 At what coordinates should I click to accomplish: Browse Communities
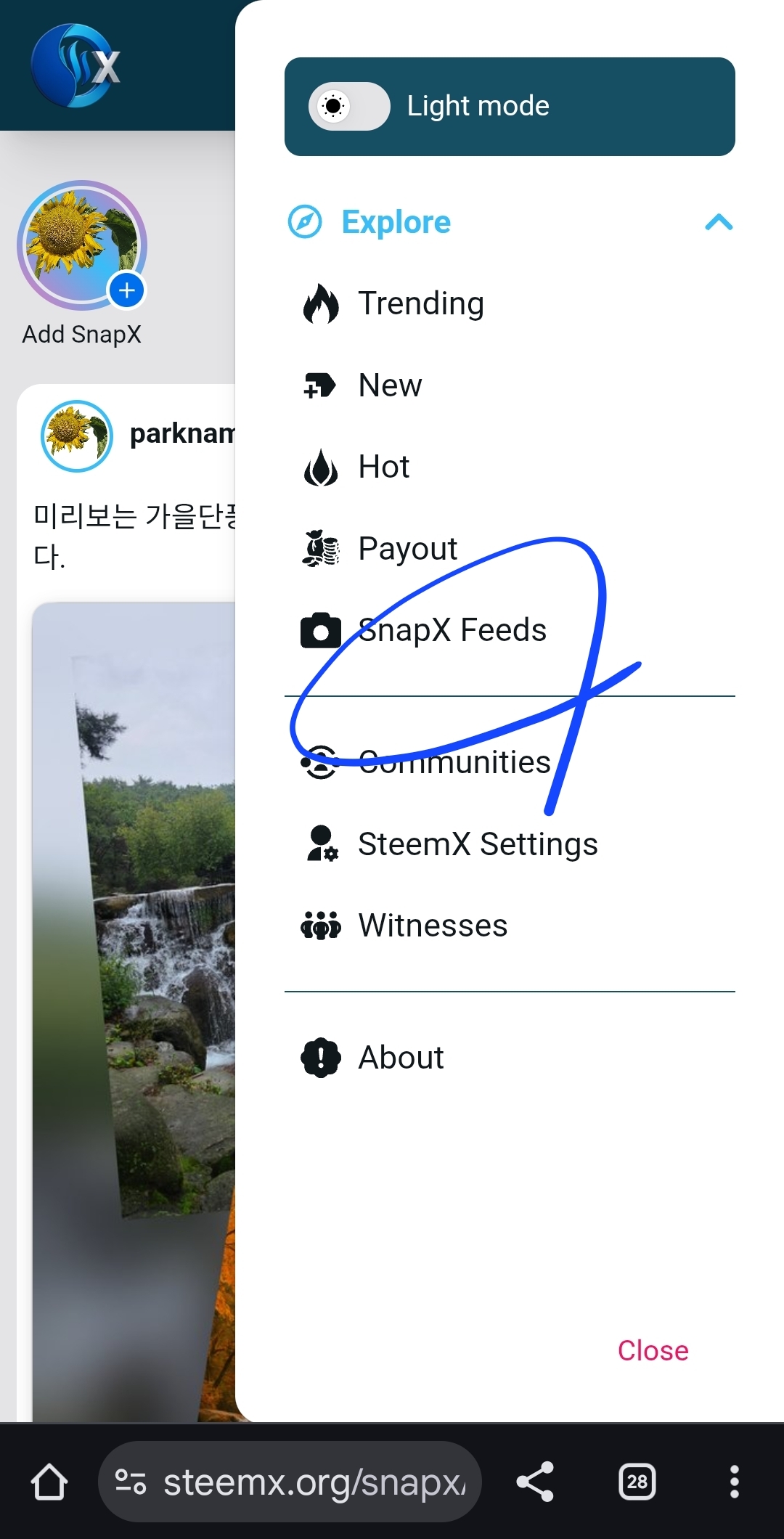coord(454,762)
